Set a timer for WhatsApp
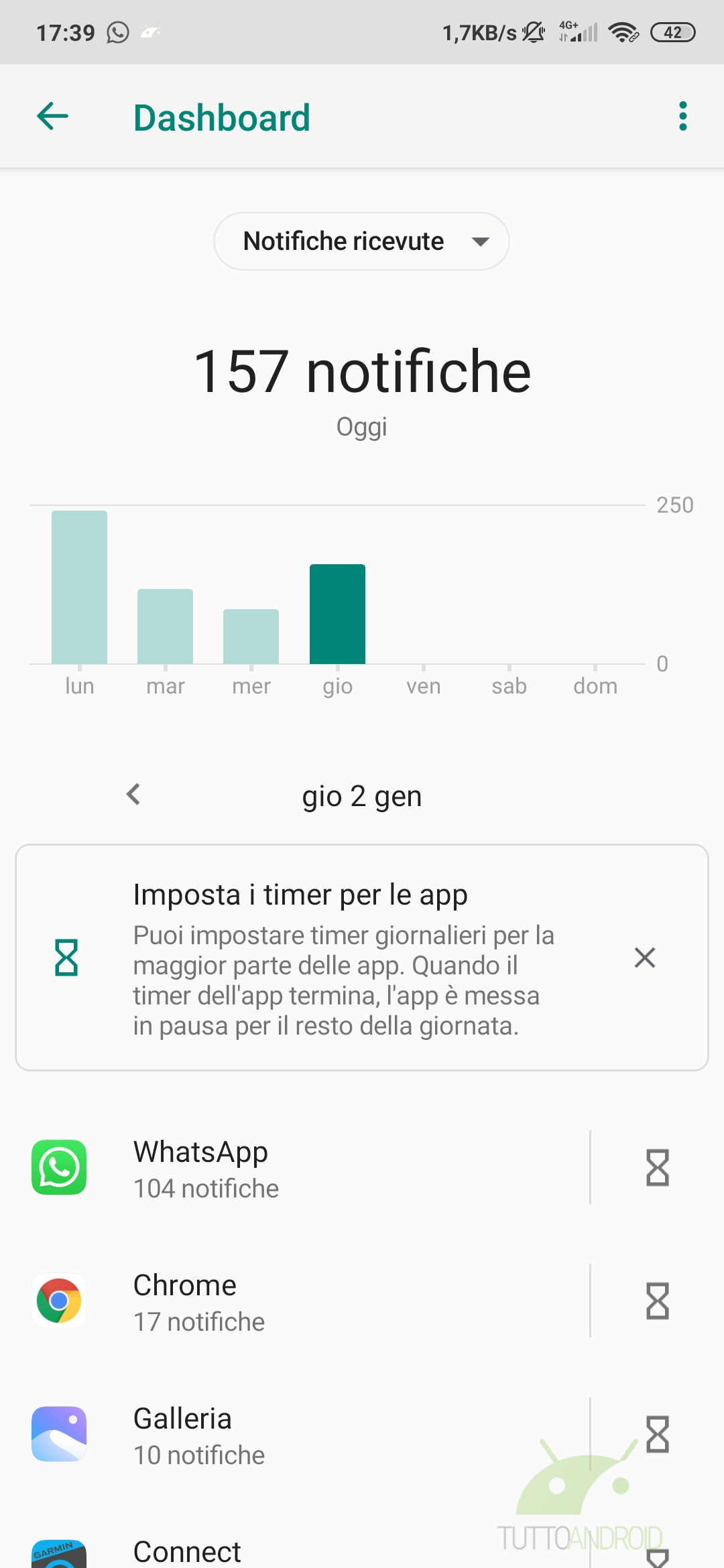724x1568 pixels. (x=658, y=1168)
